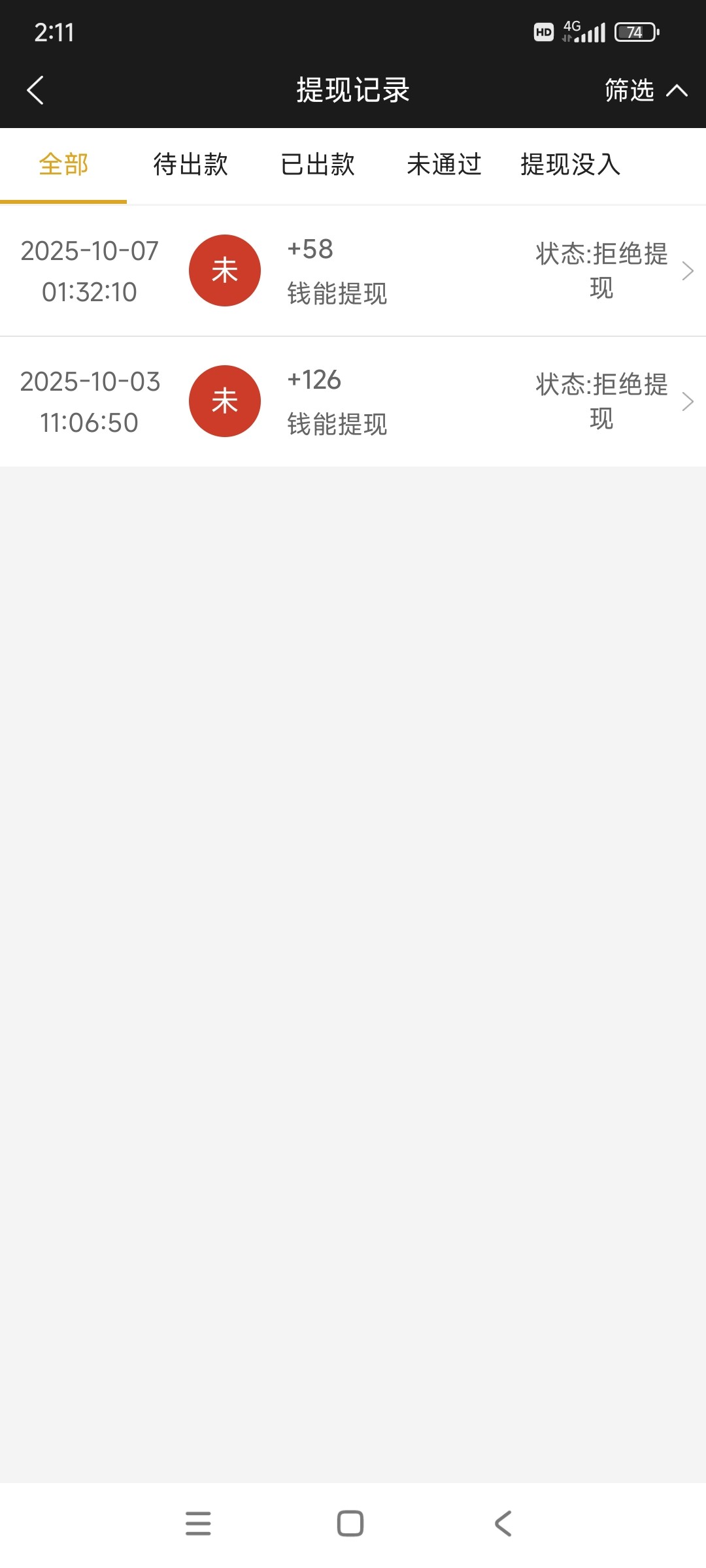Expand details chevron on the +126 record
The image size is (706, 1568).
coord(688,401)
